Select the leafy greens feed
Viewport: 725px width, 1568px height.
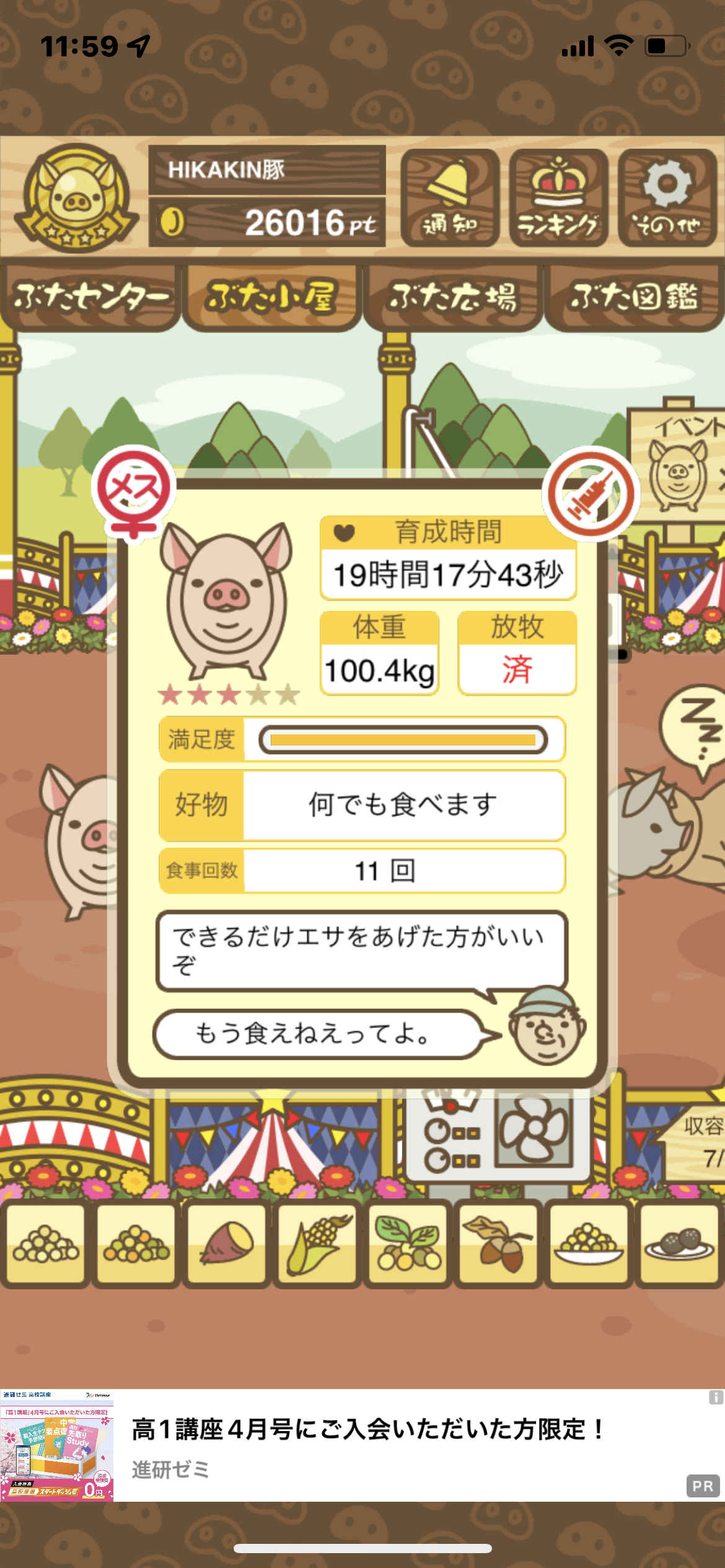point(407,1243)
